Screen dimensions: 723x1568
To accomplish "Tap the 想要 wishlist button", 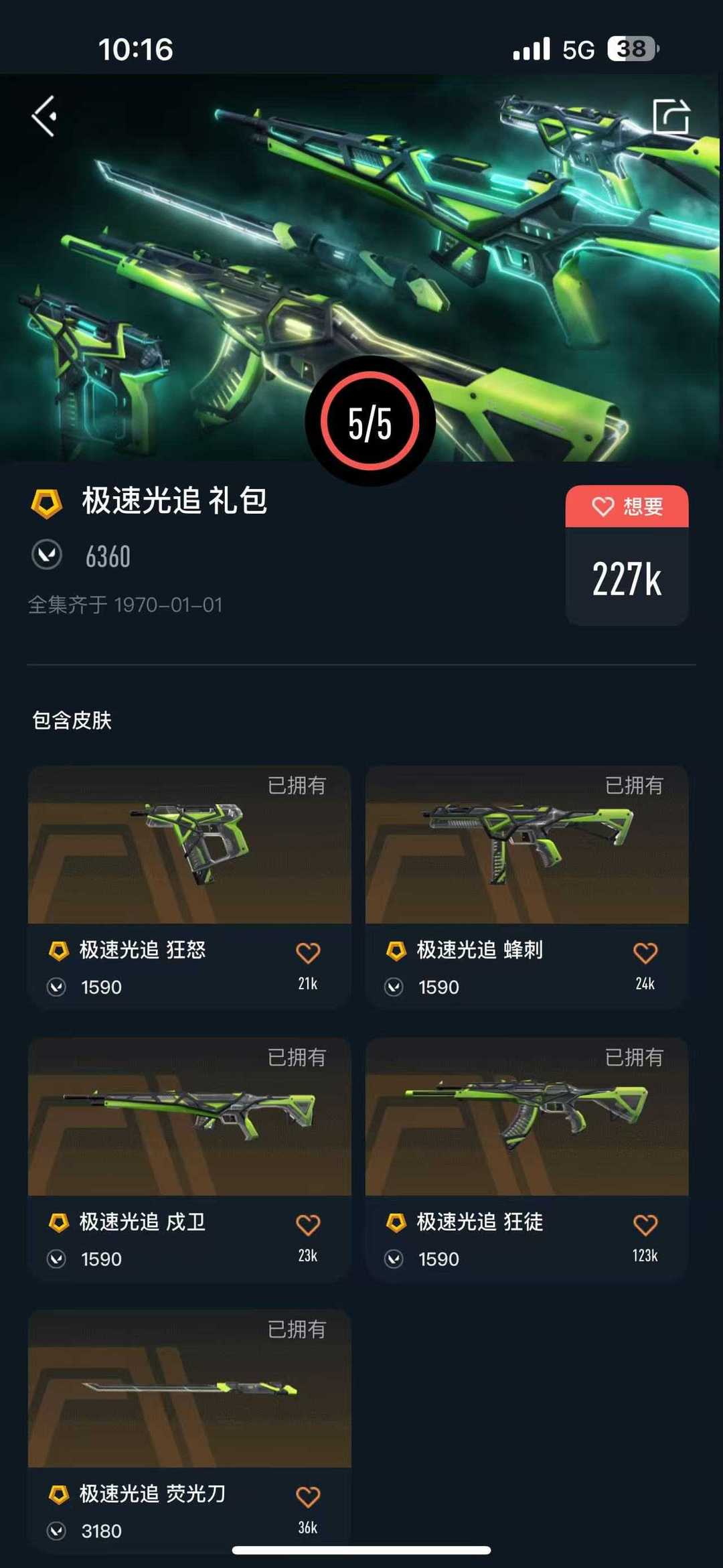I will click(627, 506).
